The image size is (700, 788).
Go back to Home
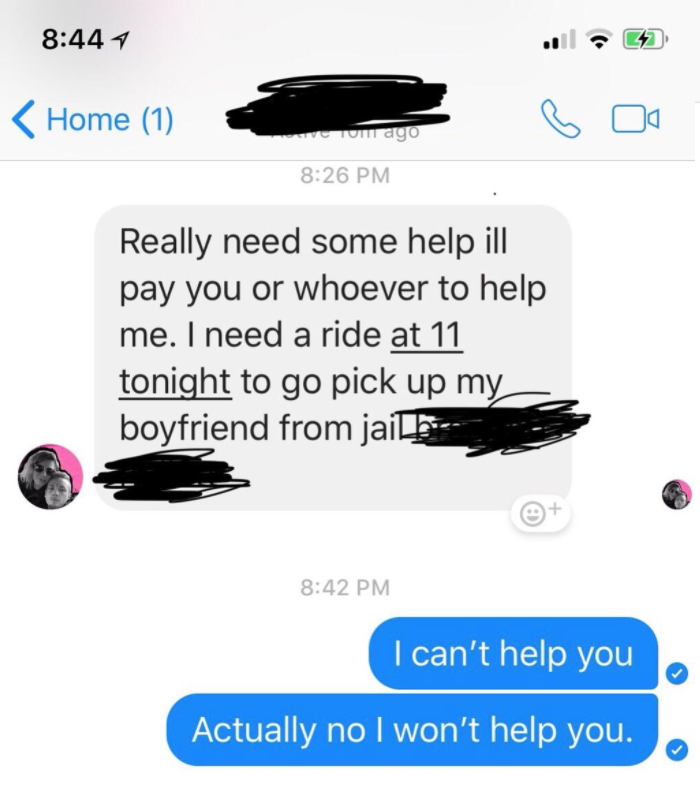tap(92, 120)
